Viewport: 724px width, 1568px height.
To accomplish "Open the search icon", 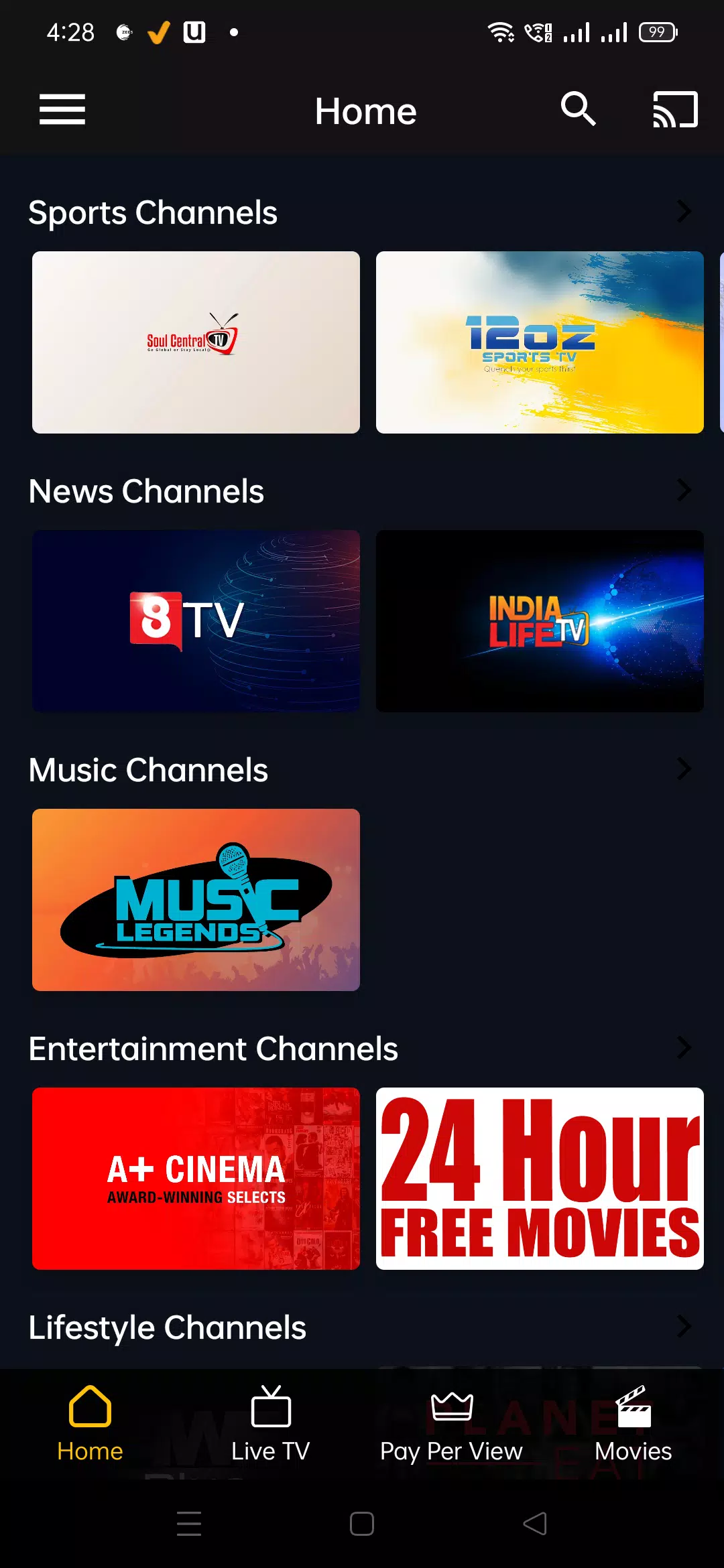I will (x=578, y=109).
